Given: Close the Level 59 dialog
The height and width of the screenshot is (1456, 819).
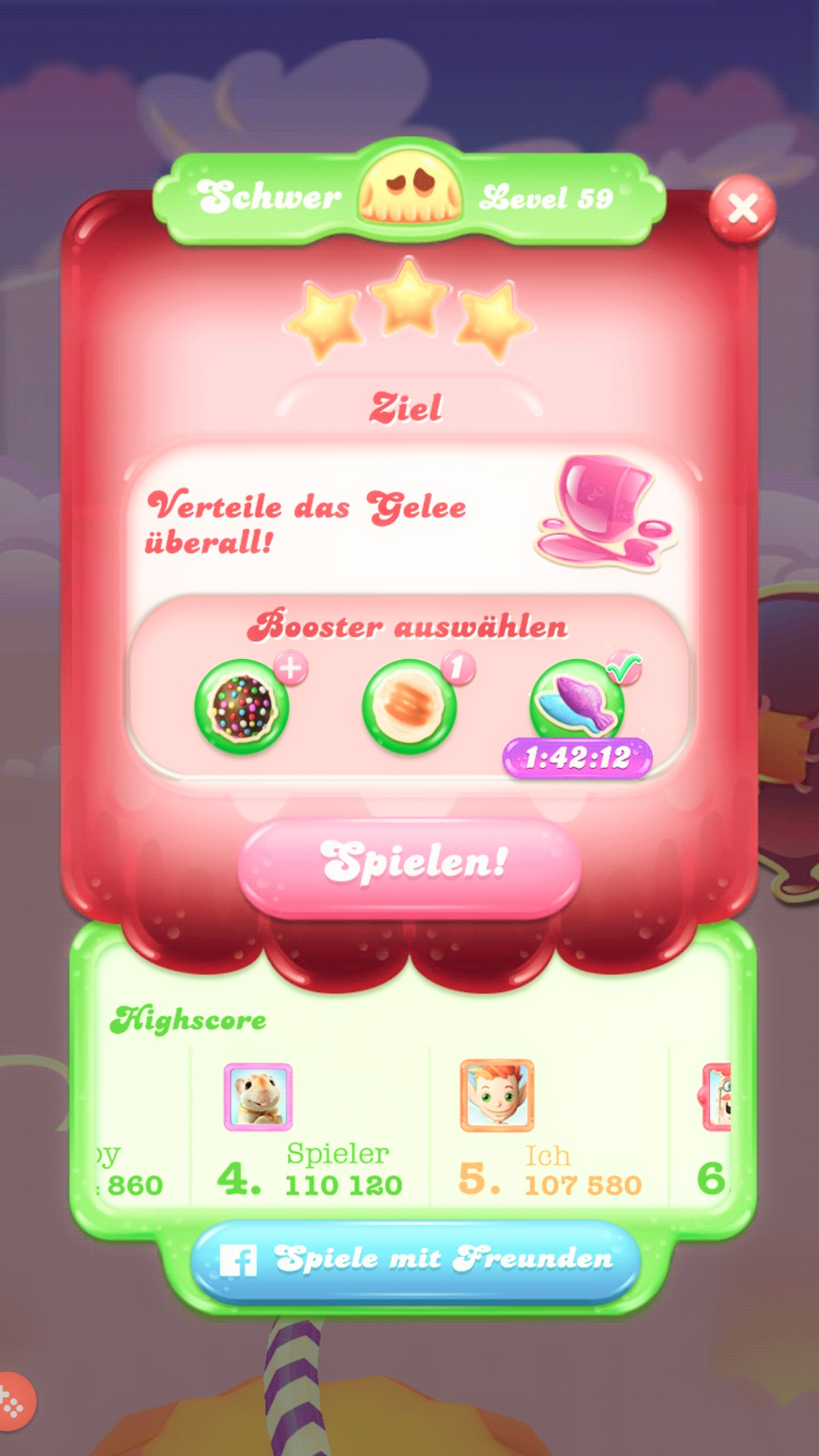Looking at the screenshot, I should click(x=742, y=209).
